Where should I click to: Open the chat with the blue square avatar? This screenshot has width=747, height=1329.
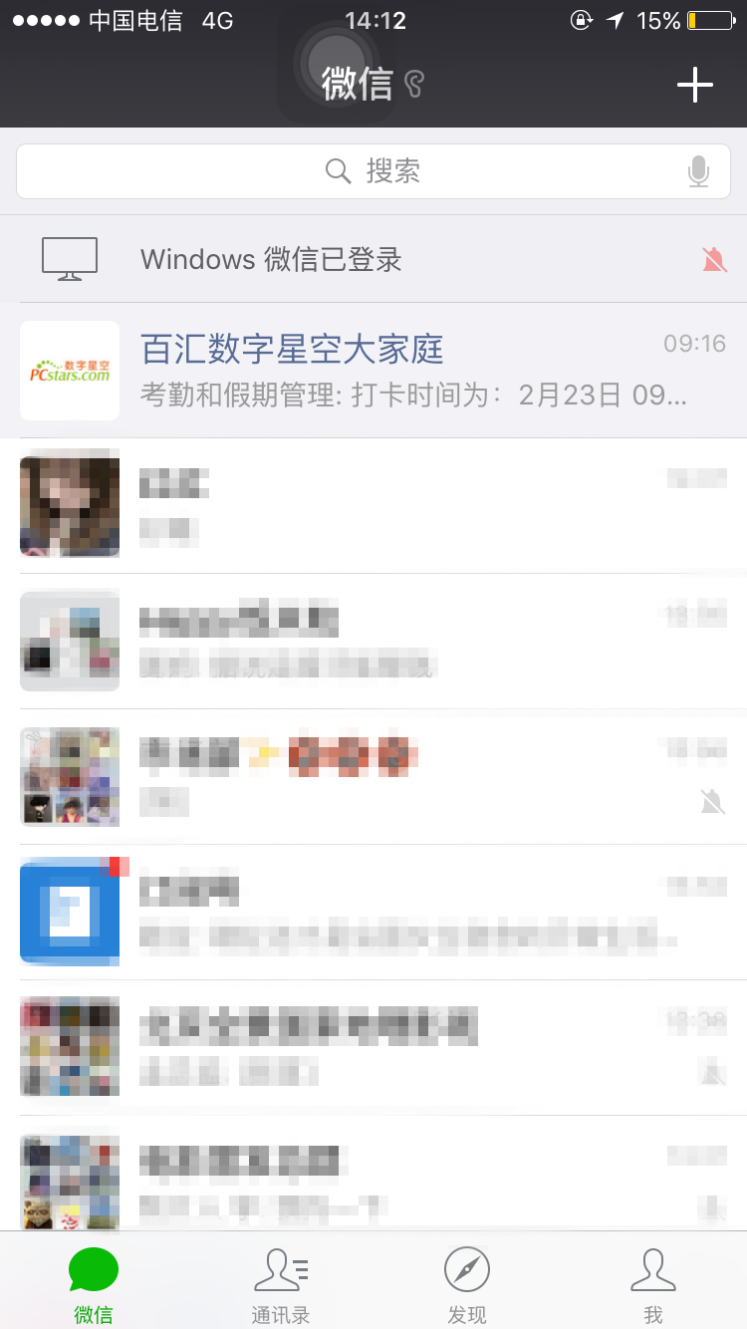pos(373,912)
